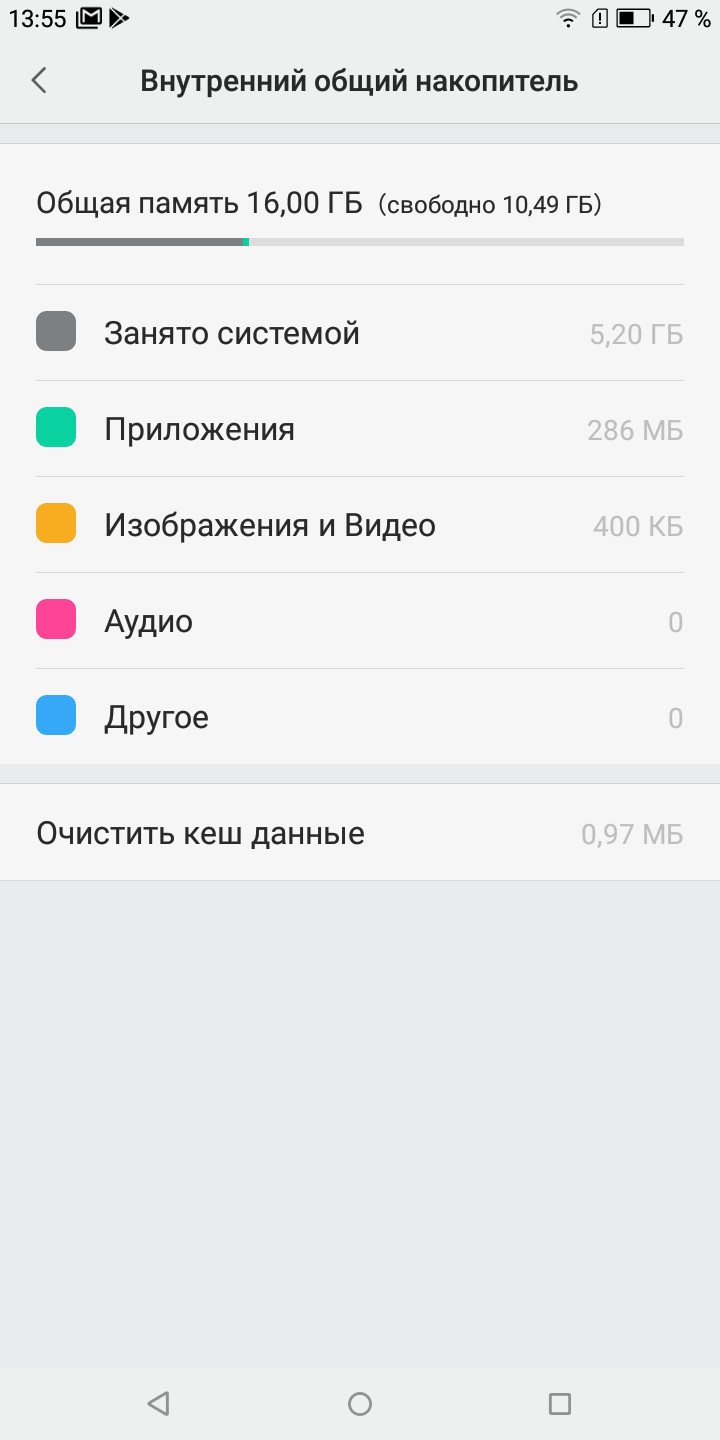Open recent apps from navigation bar

click(560, 1404)
